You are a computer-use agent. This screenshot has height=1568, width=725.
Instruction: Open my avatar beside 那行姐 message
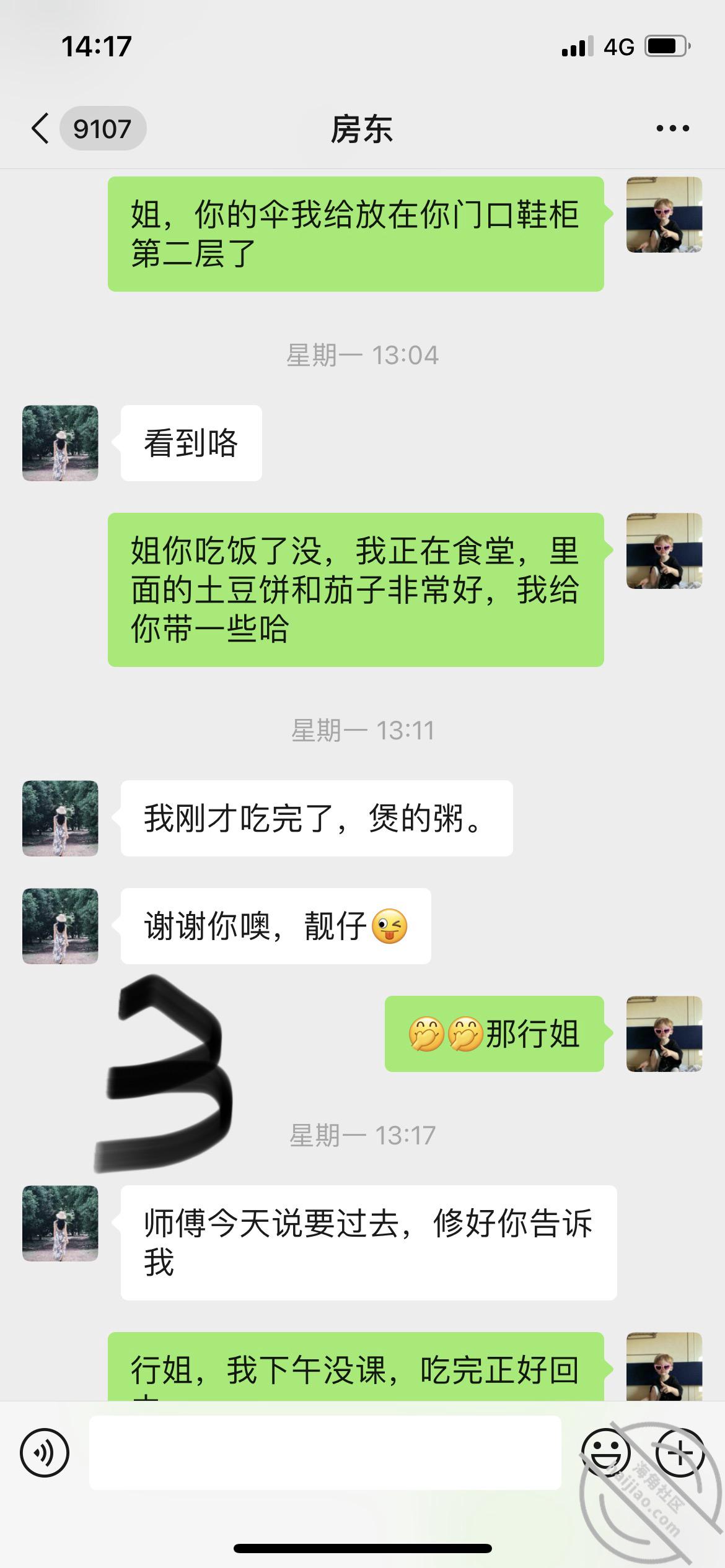coord(664,1034)
